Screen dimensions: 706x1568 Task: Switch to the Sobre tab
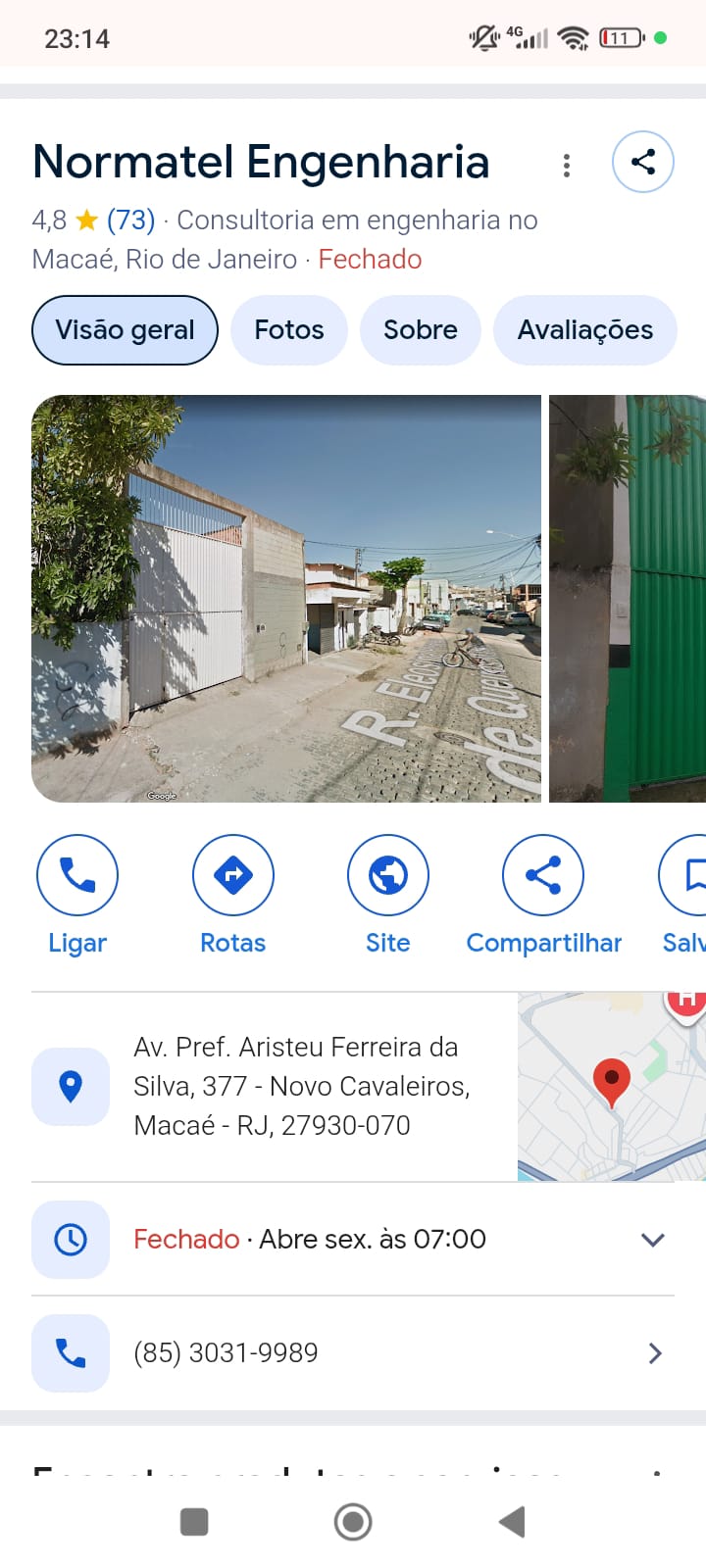click(x=420, y=330)
